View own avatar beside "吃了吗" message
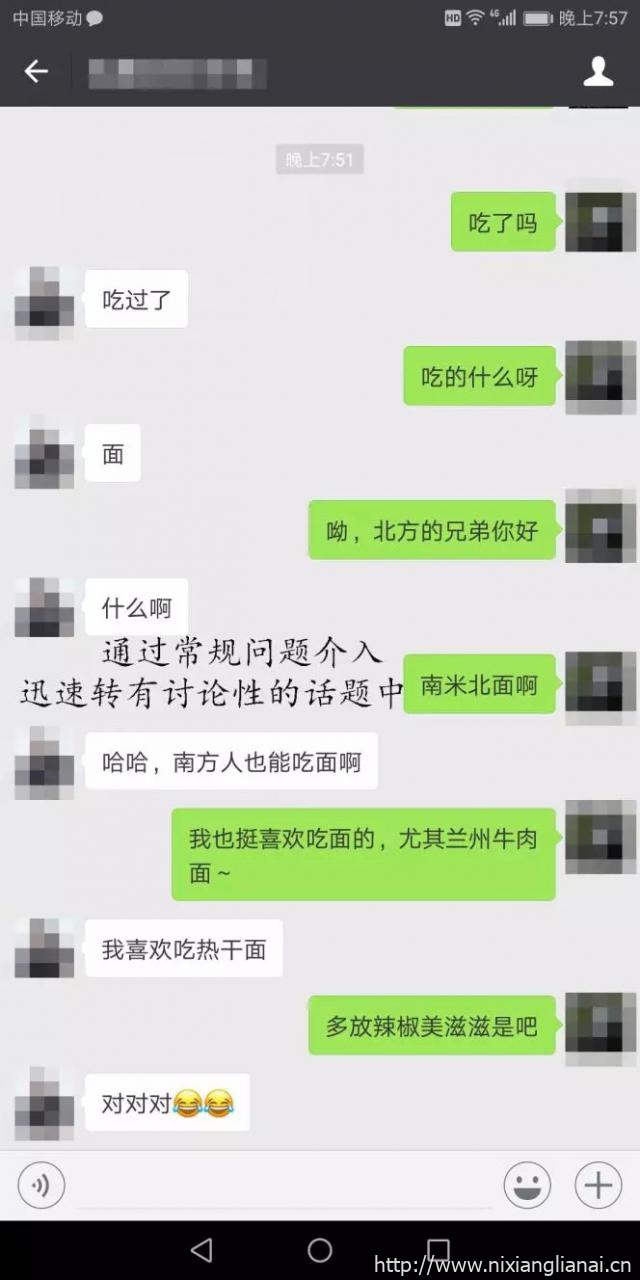640x1280 pixels. (x=600, y=222)
